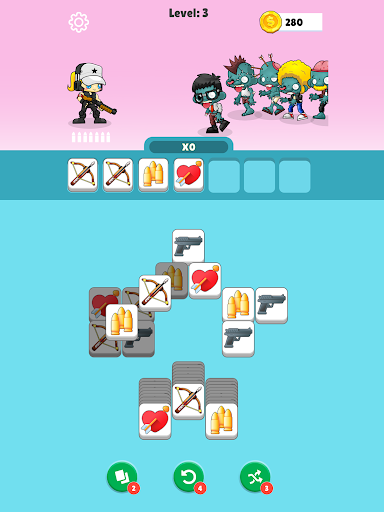Select the bullets tile covering the grayed heart tile
Image resolution: width=384 pixels, height=512 pixels.
pos(122,322)
